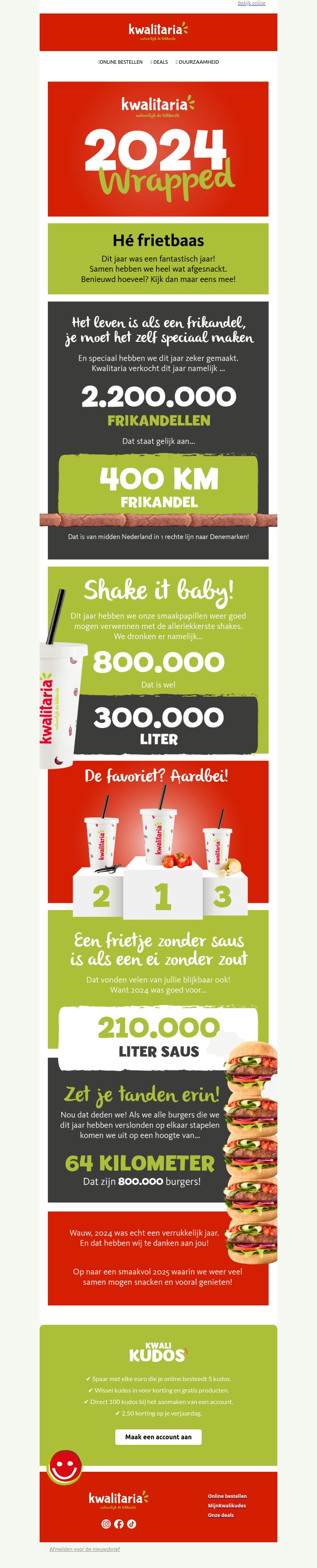Open the 'Onze deals' footer link
Image resolution: width=317 pixels, height=1568 pixels.
220,1515
